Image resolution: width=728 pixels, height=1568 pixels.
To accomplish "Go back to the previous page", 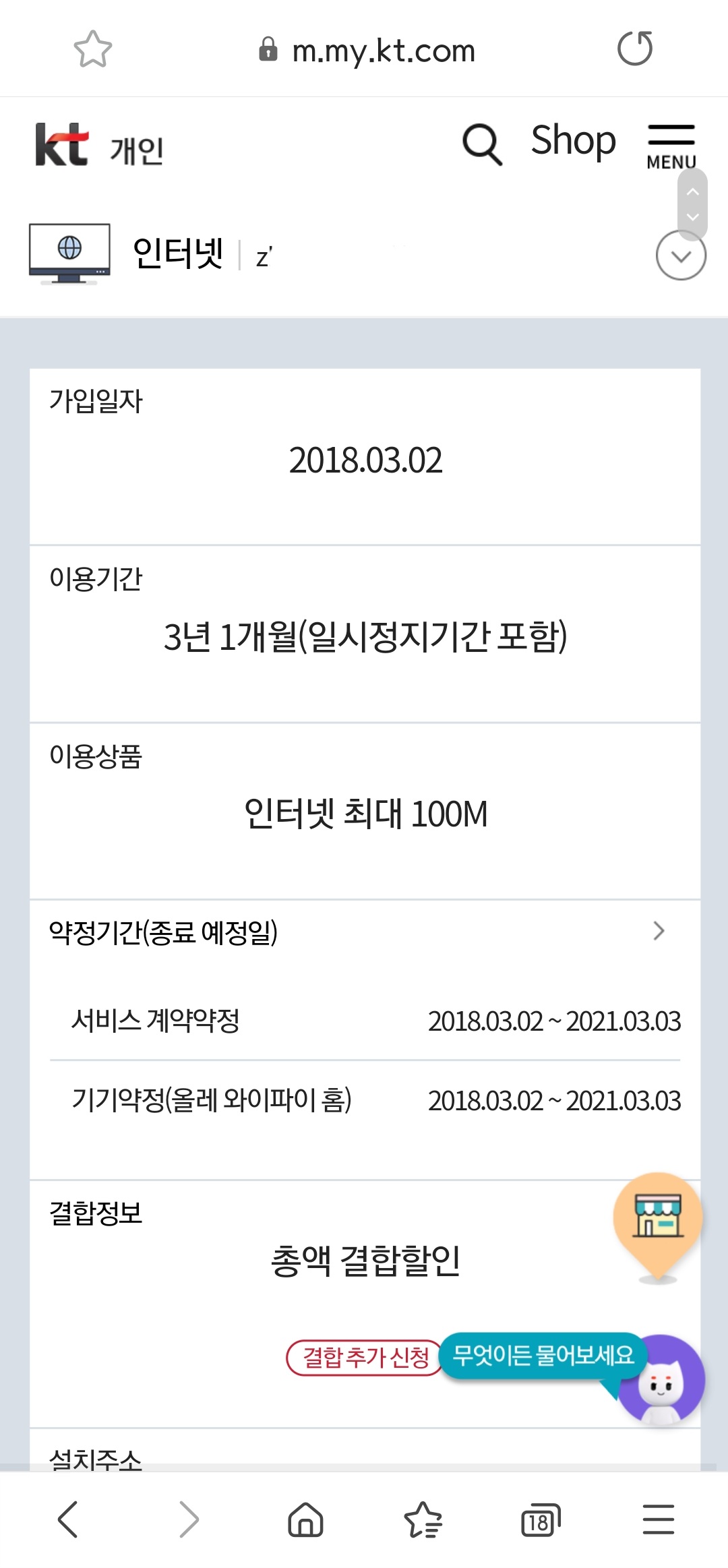I will [68, 1519].
